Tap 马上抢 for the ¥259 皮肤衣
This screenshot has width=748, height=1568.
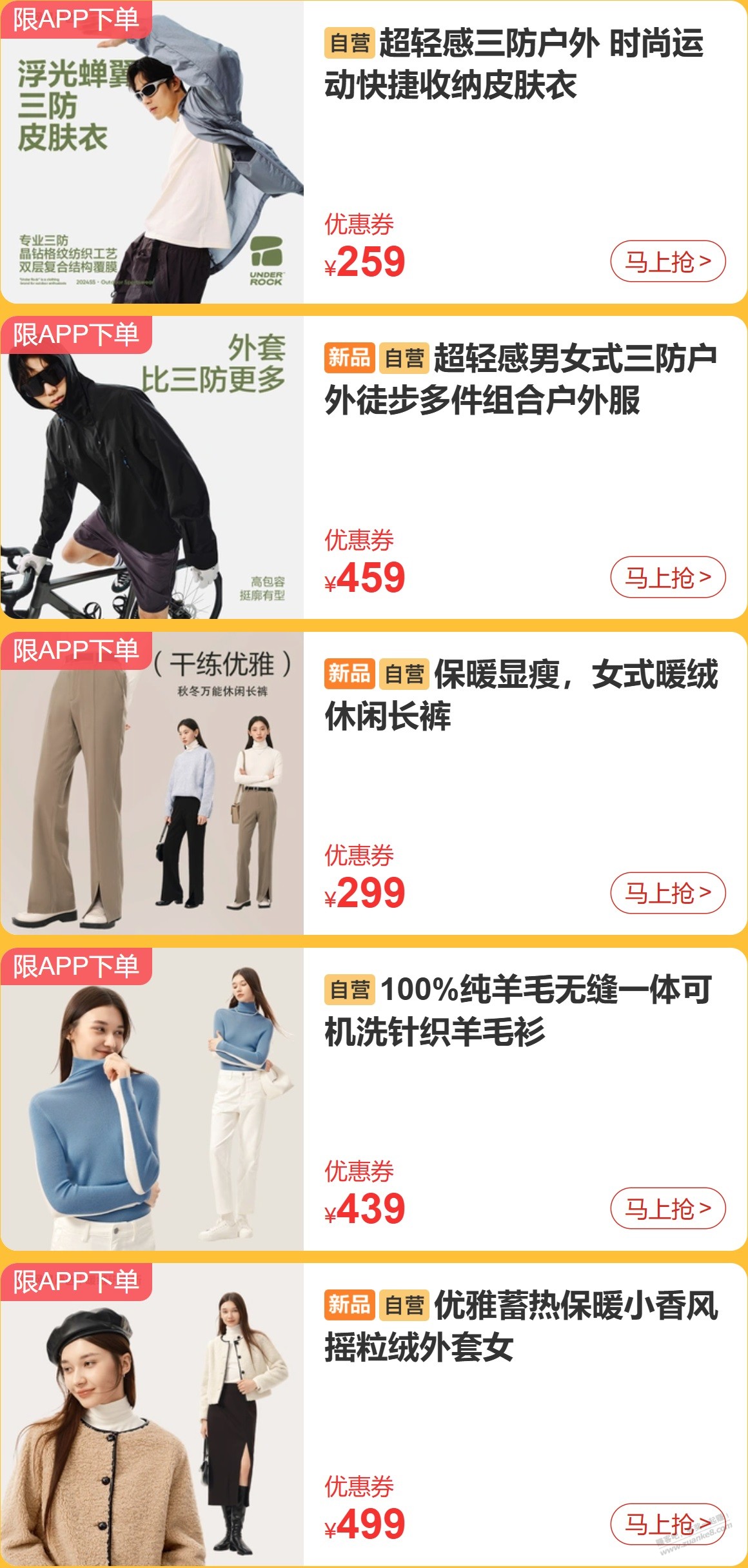[667, 262]
